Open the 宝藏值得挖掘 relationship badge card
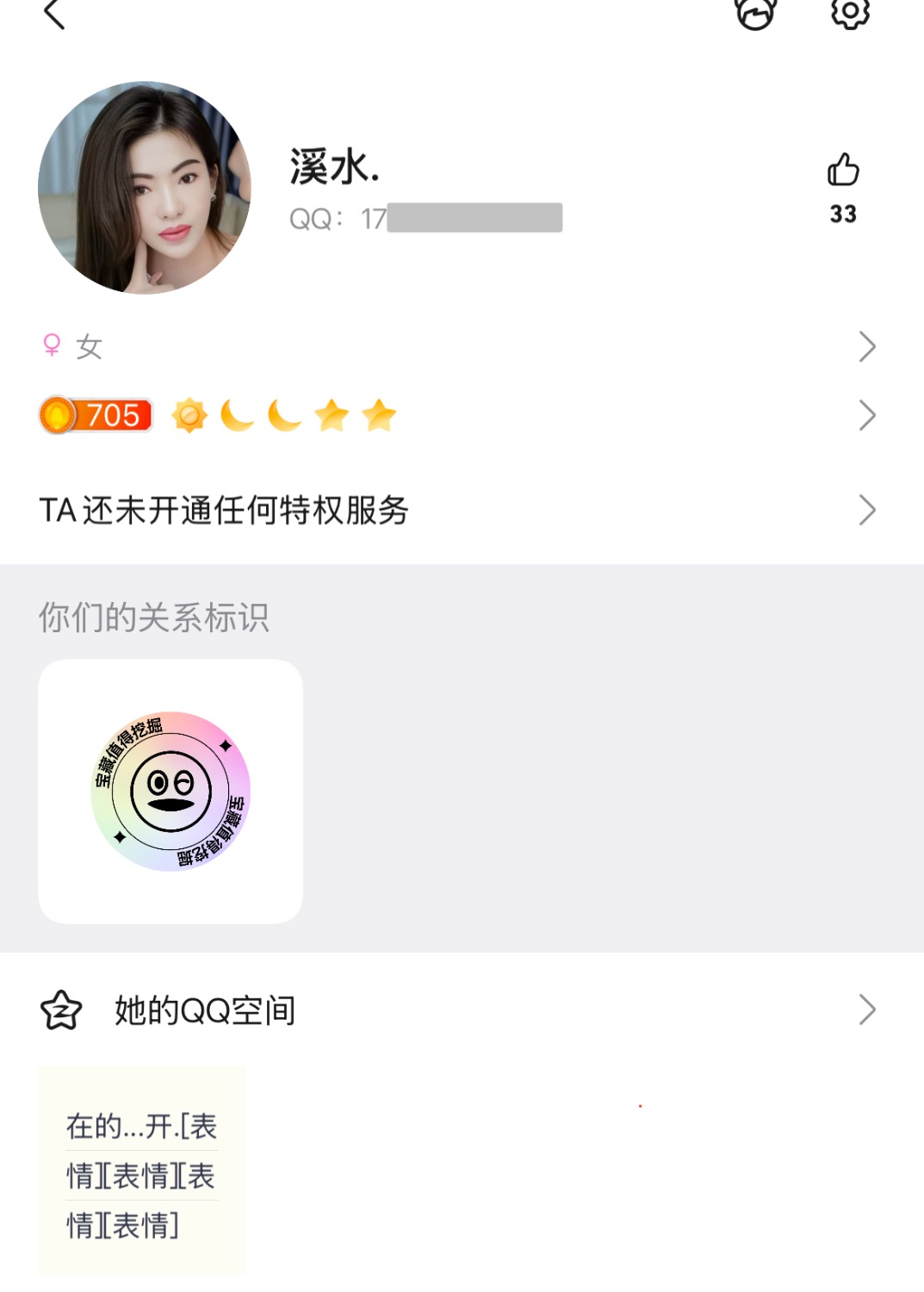The image size is (924, 1292). pos(171,791)
